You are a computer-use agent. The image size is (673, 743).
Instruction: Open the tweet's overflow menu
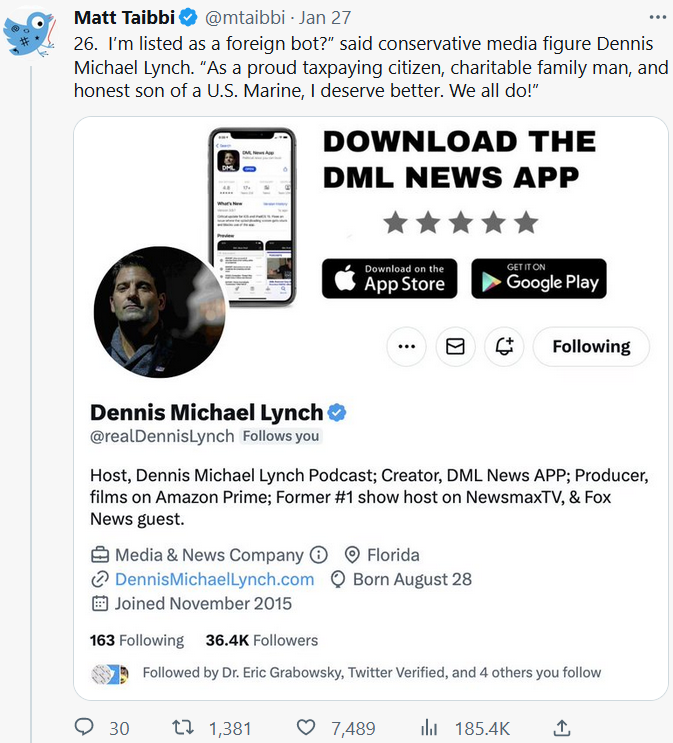tap(656, 17)
